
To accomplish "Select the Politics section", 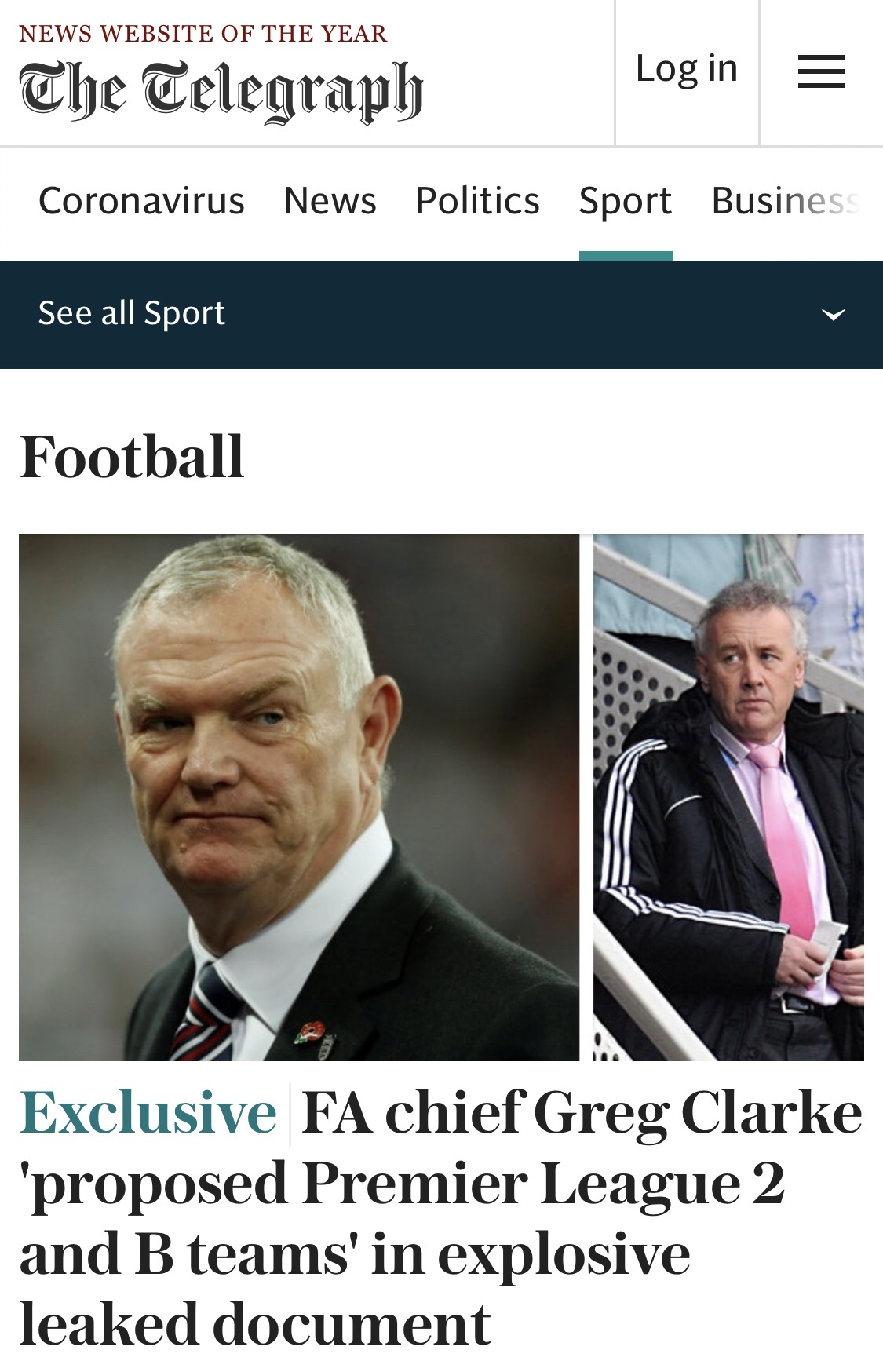I will (477, 201).
